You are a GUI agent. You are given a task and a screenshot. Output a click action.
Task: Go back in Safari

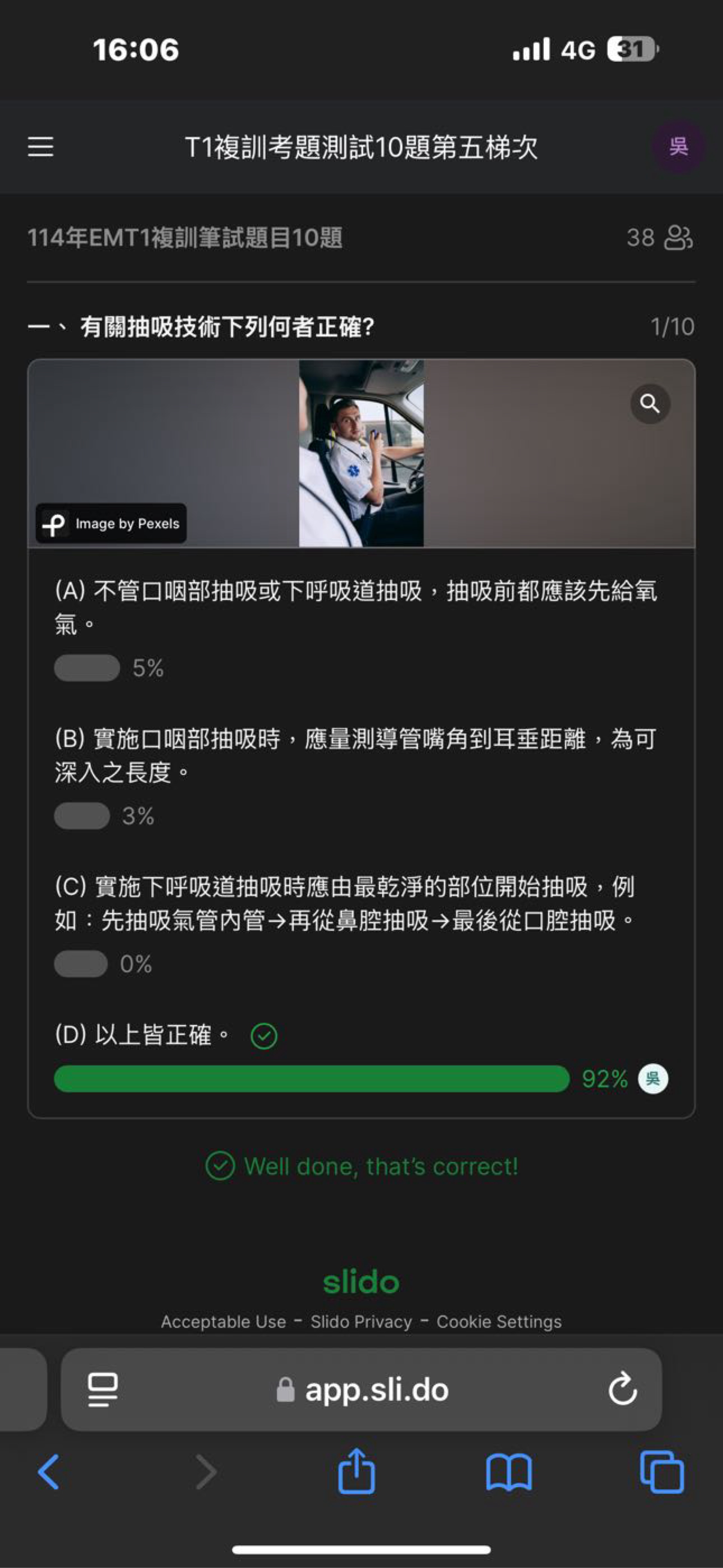[49, 1472]
